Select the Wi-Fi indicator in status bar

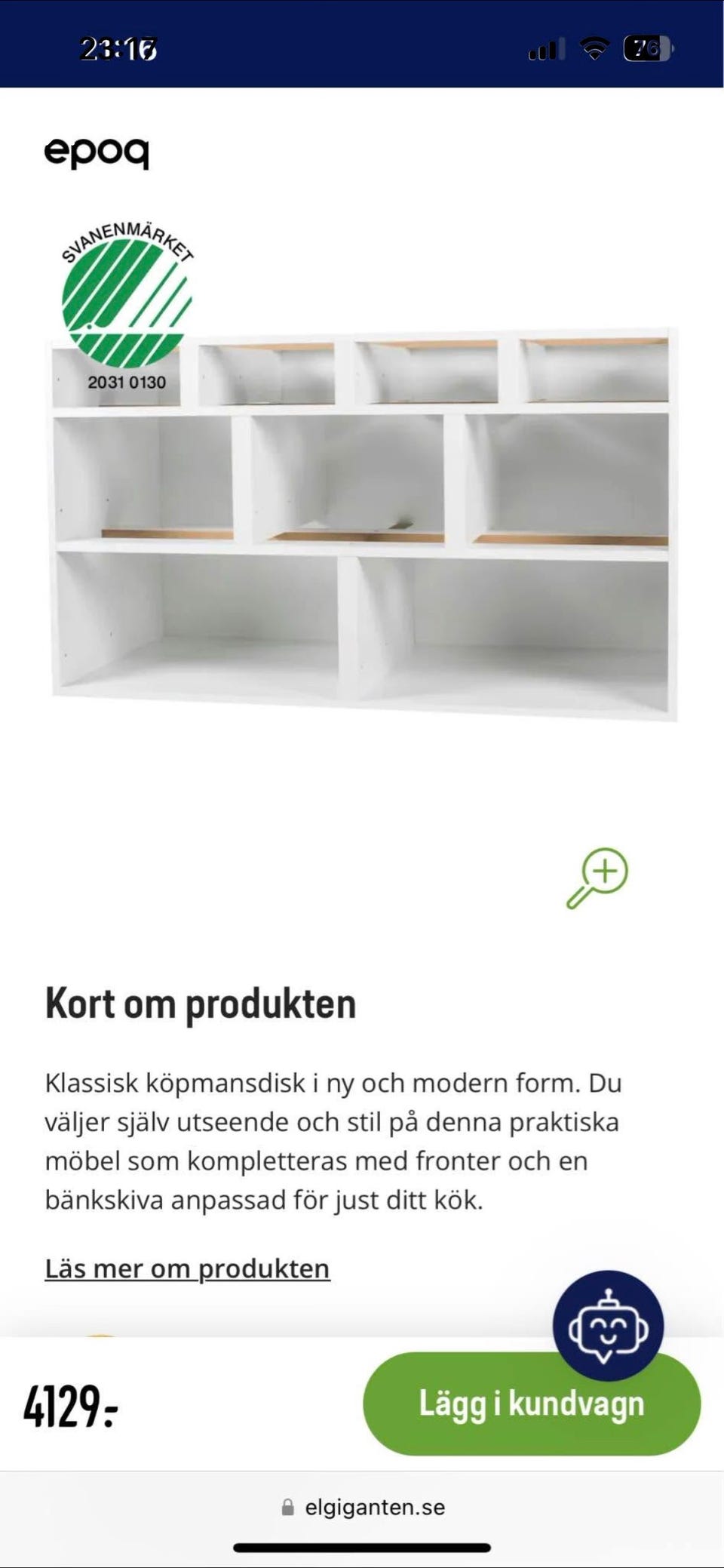click(x=595, y=48)
